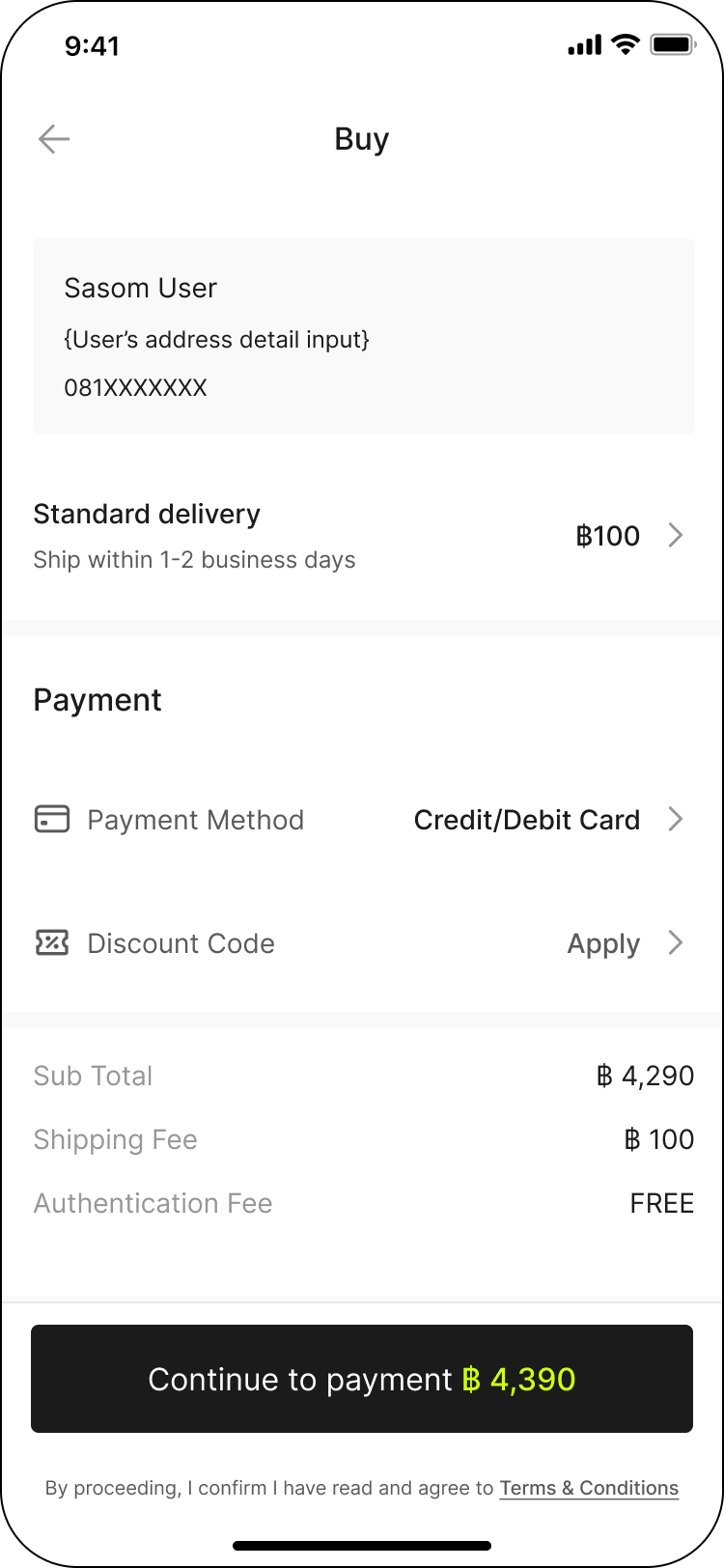Screen dimensions: 724x1568
Task: Tap Apply next to Discount Code
Action: [x=603, y=943]
